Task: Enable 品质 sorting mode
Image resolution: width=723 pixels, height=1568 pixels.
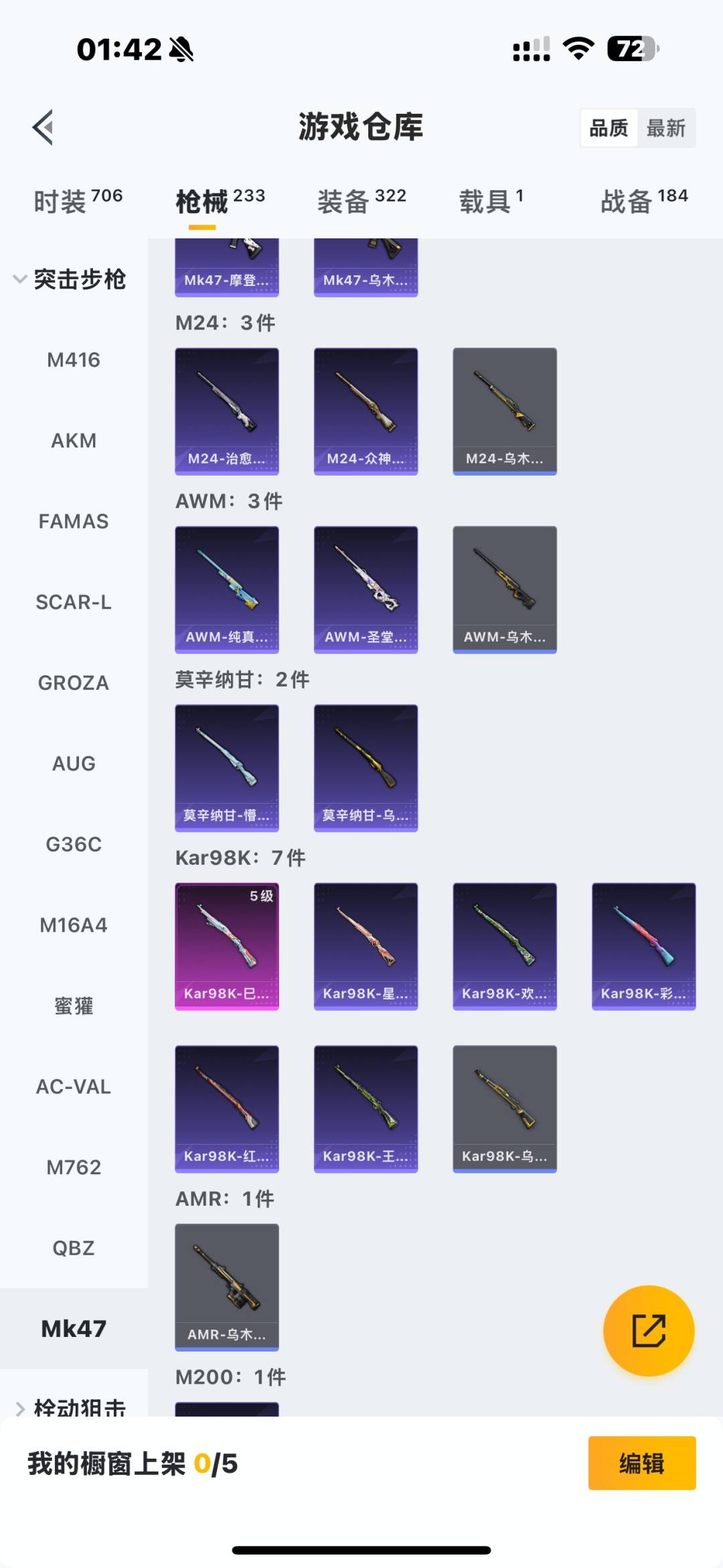Action: (x=608, y=127)
